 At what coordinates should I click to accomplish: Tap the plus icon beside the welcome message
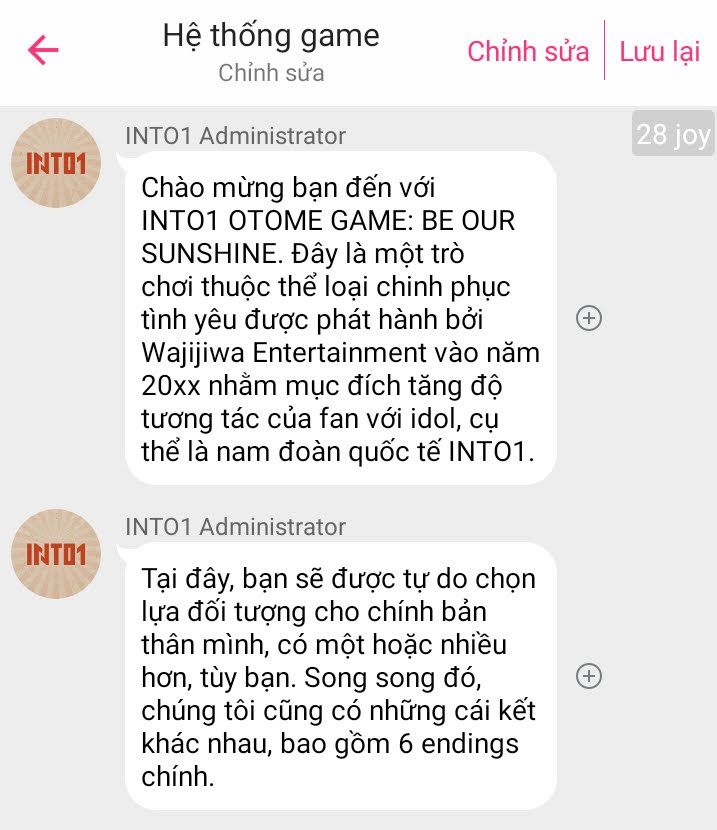[x=590, y=318]
